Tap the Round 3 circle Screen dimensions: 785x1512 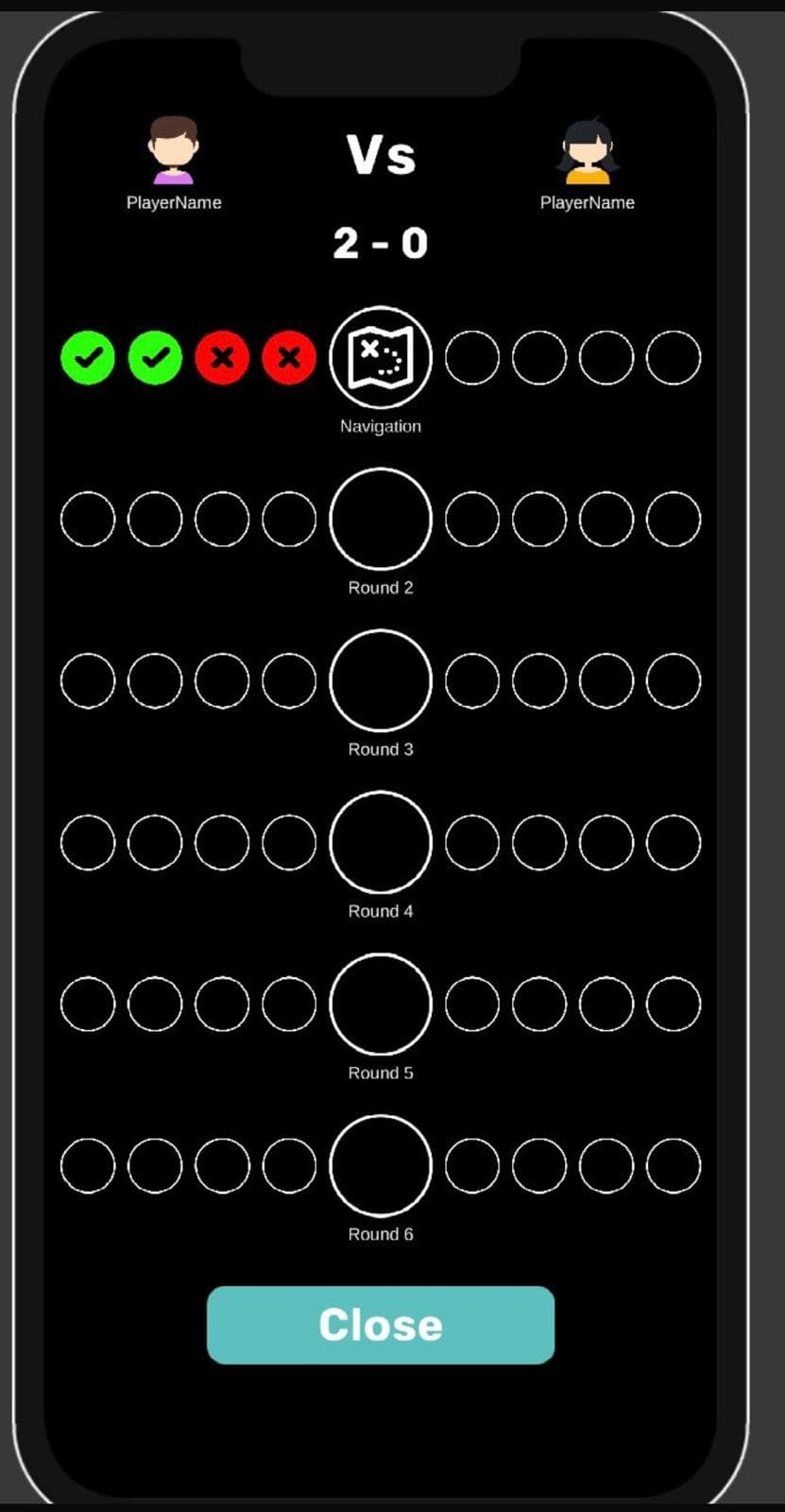point(380,680)
